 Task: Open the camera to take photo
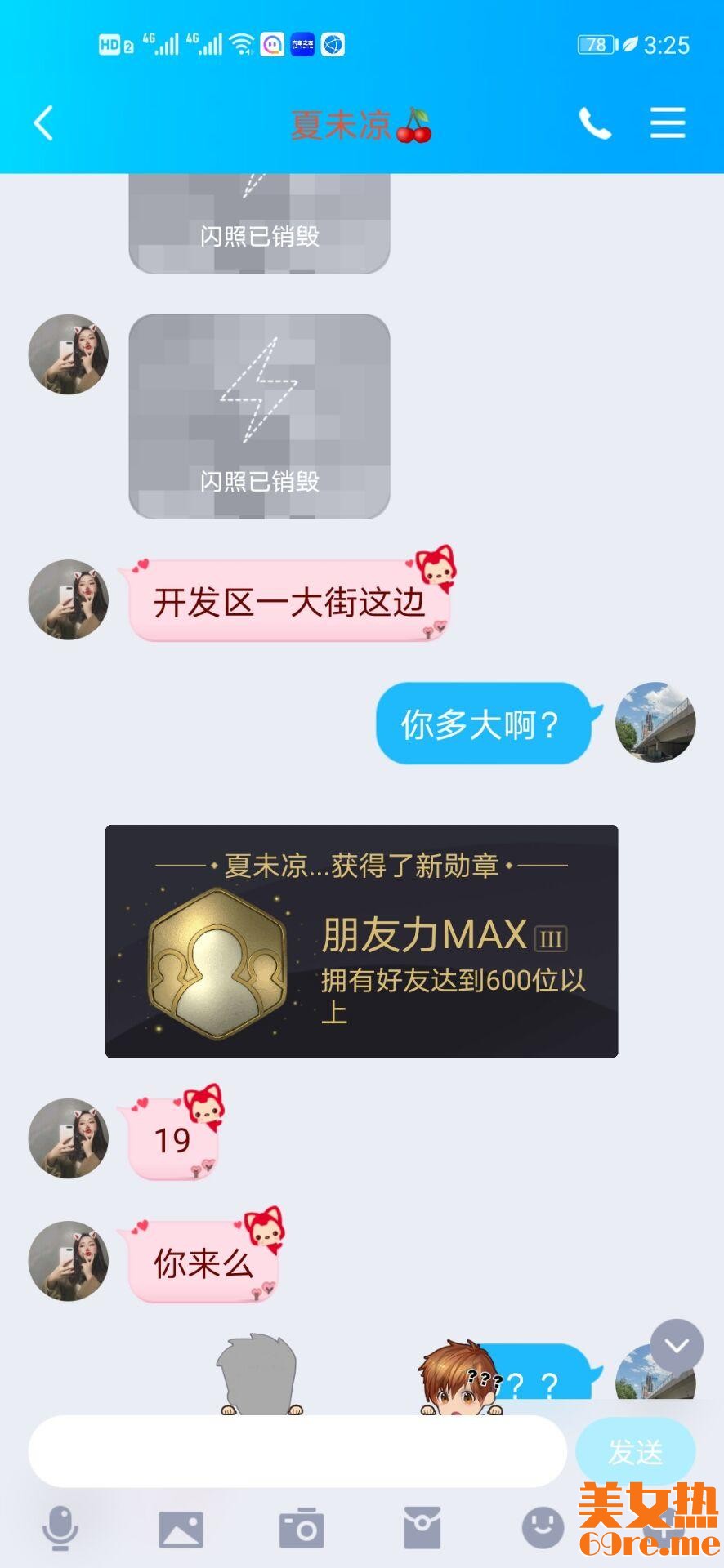coord(302,1527)
